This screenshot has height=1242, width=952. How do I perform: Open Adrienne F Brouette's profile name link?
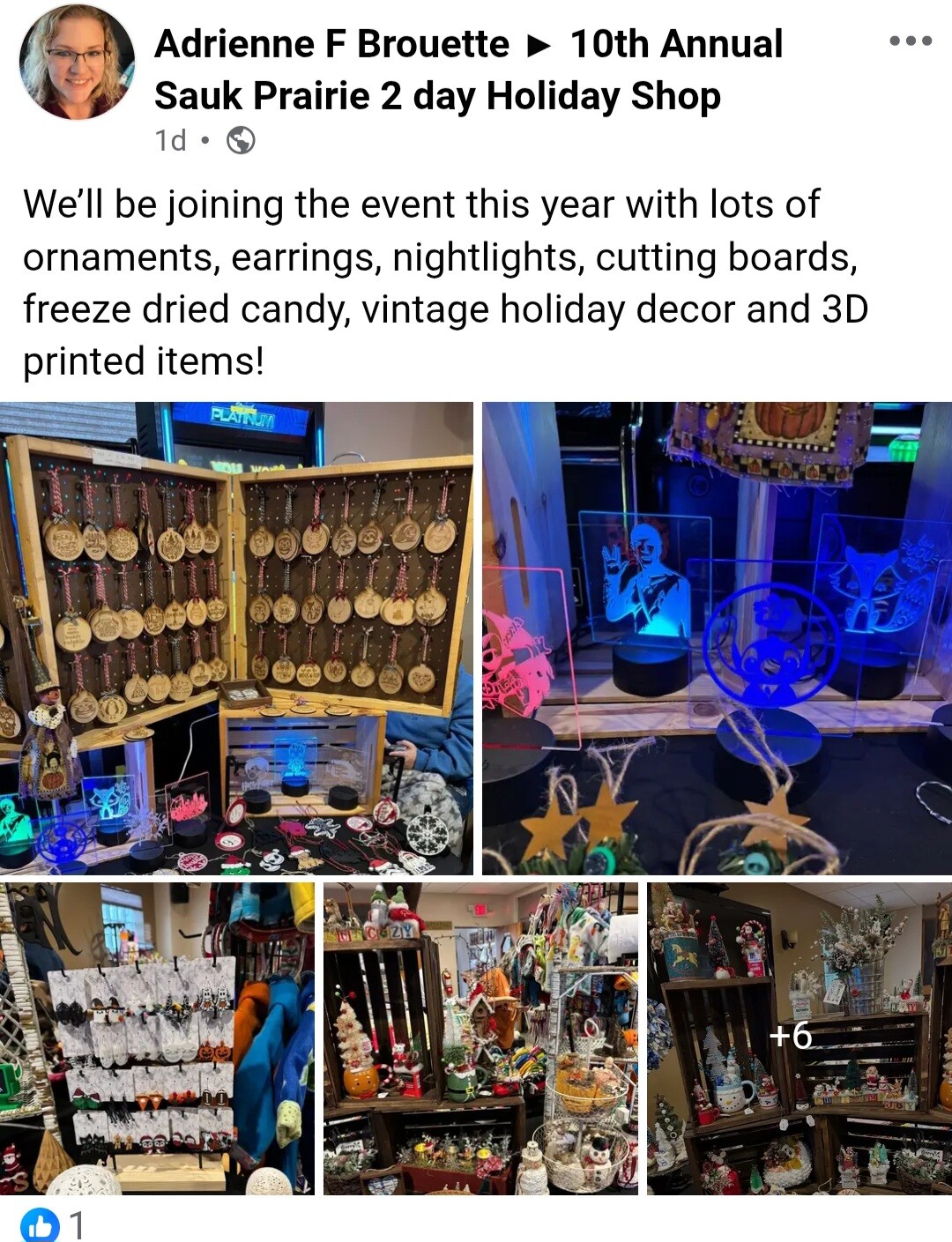(331, 44)
